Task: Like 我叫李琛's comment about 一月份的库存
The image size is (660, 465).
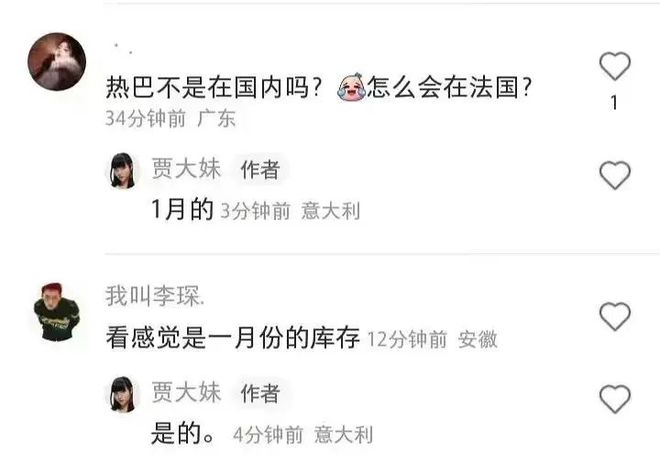Action: tap(614, 317)
